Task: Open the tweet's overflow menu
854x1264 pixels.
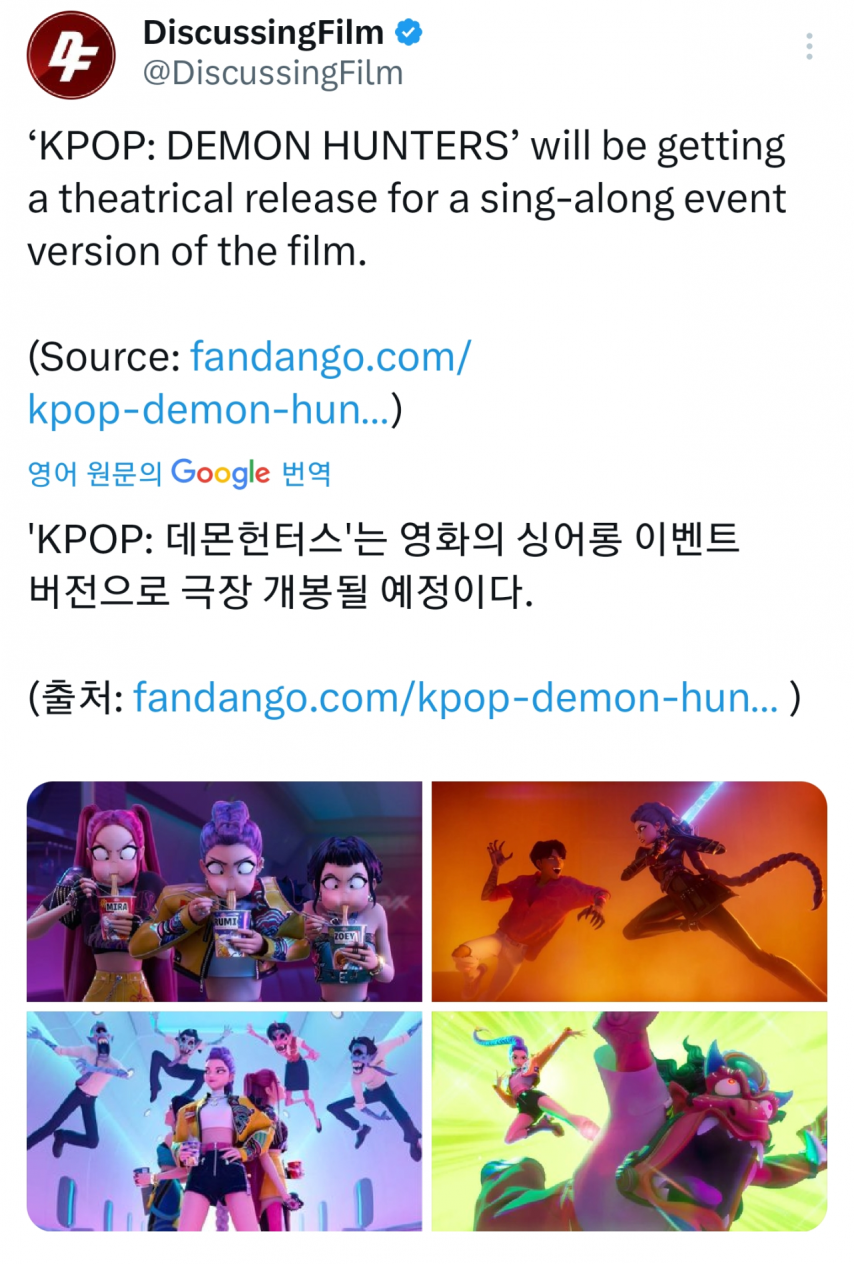Action: [809, 47]
